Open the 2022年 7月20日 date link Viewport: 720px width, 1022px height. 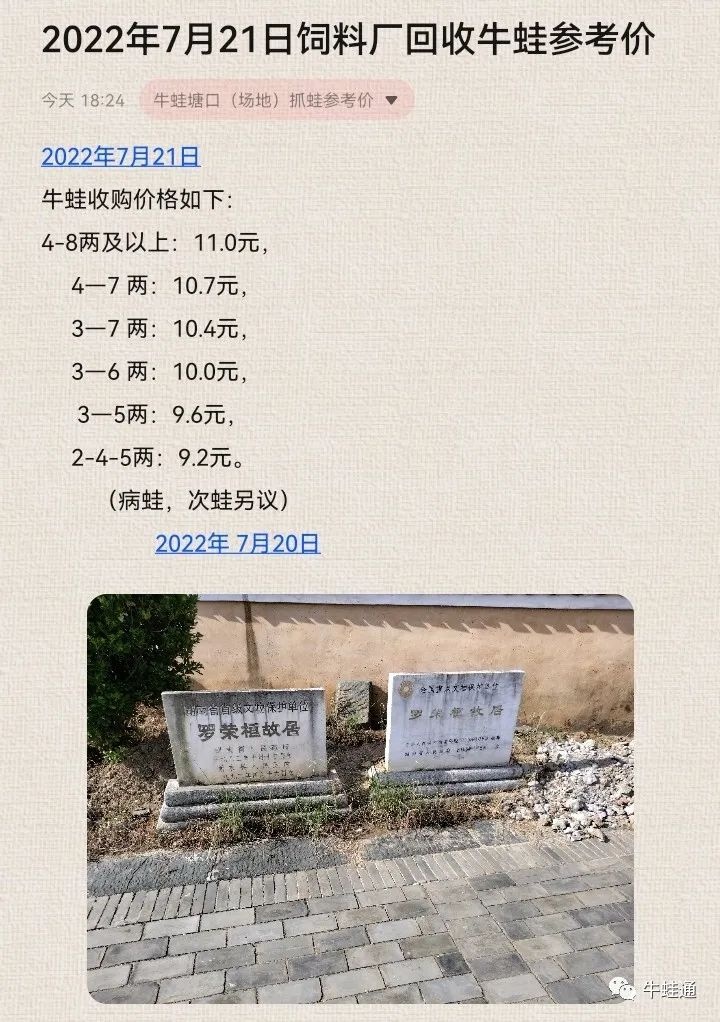(237, 544)
